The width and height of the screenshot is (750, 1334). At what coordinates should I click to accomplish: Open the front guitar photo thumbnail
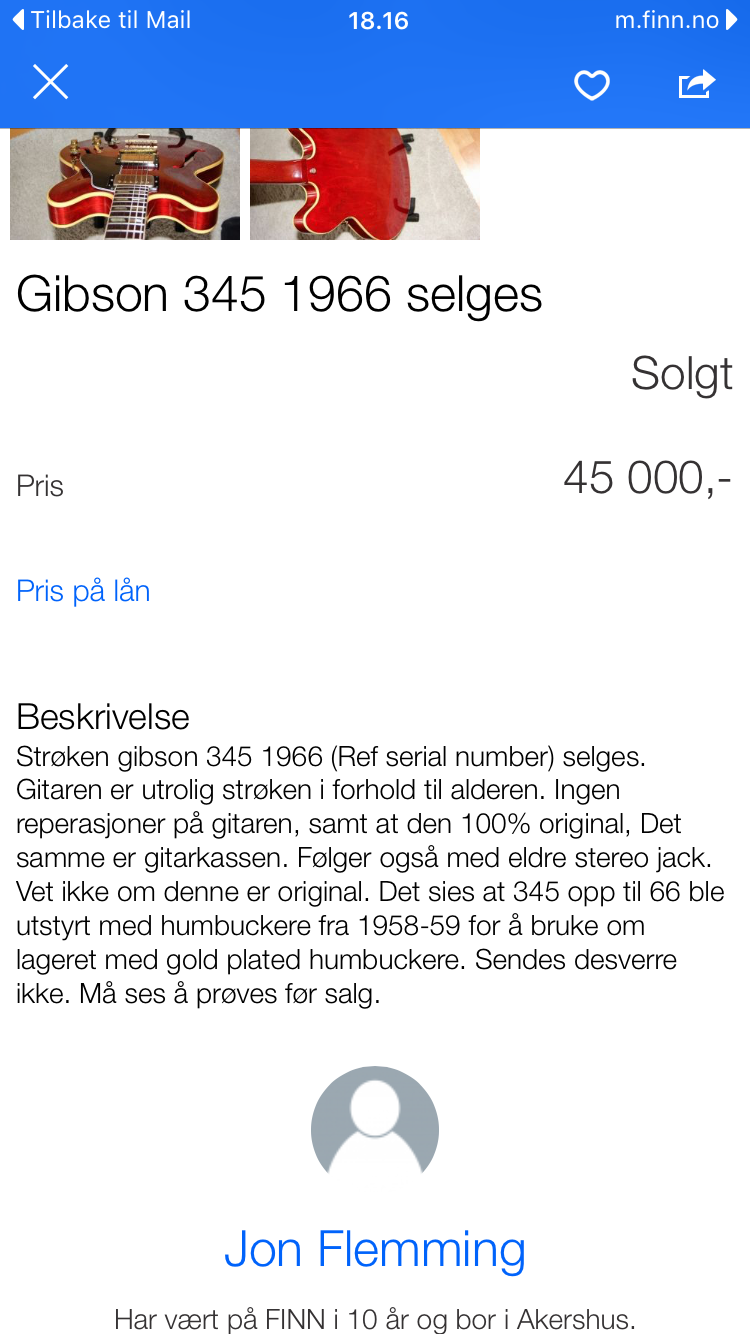(125, 184)
